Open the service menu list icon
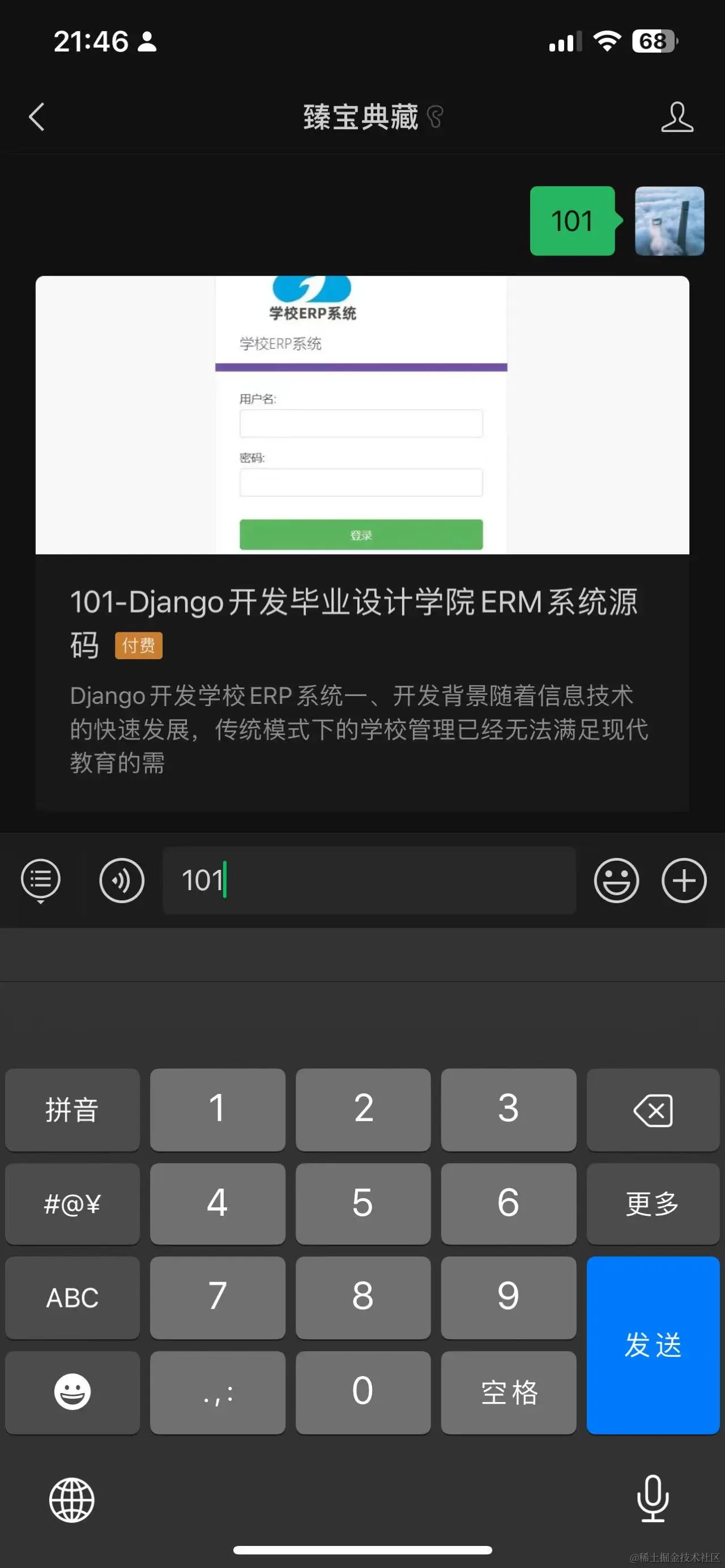The width and height of the screenshot is (725, 1568). [x=41, y=879]
